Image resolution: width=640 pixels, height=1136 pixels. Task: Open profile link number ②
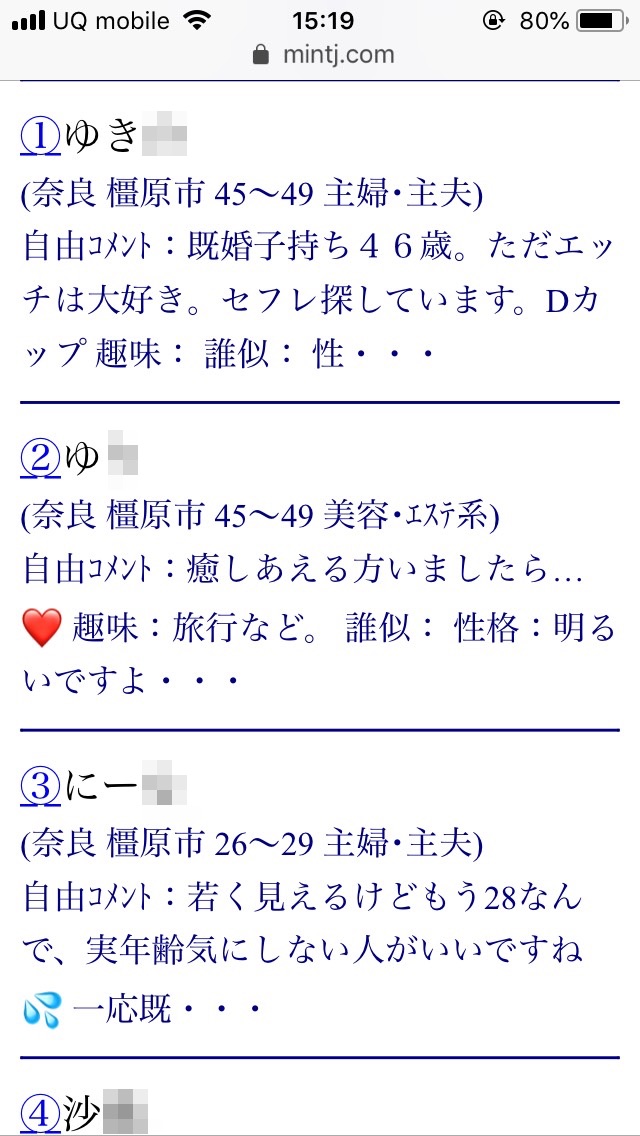coord(42,460)
